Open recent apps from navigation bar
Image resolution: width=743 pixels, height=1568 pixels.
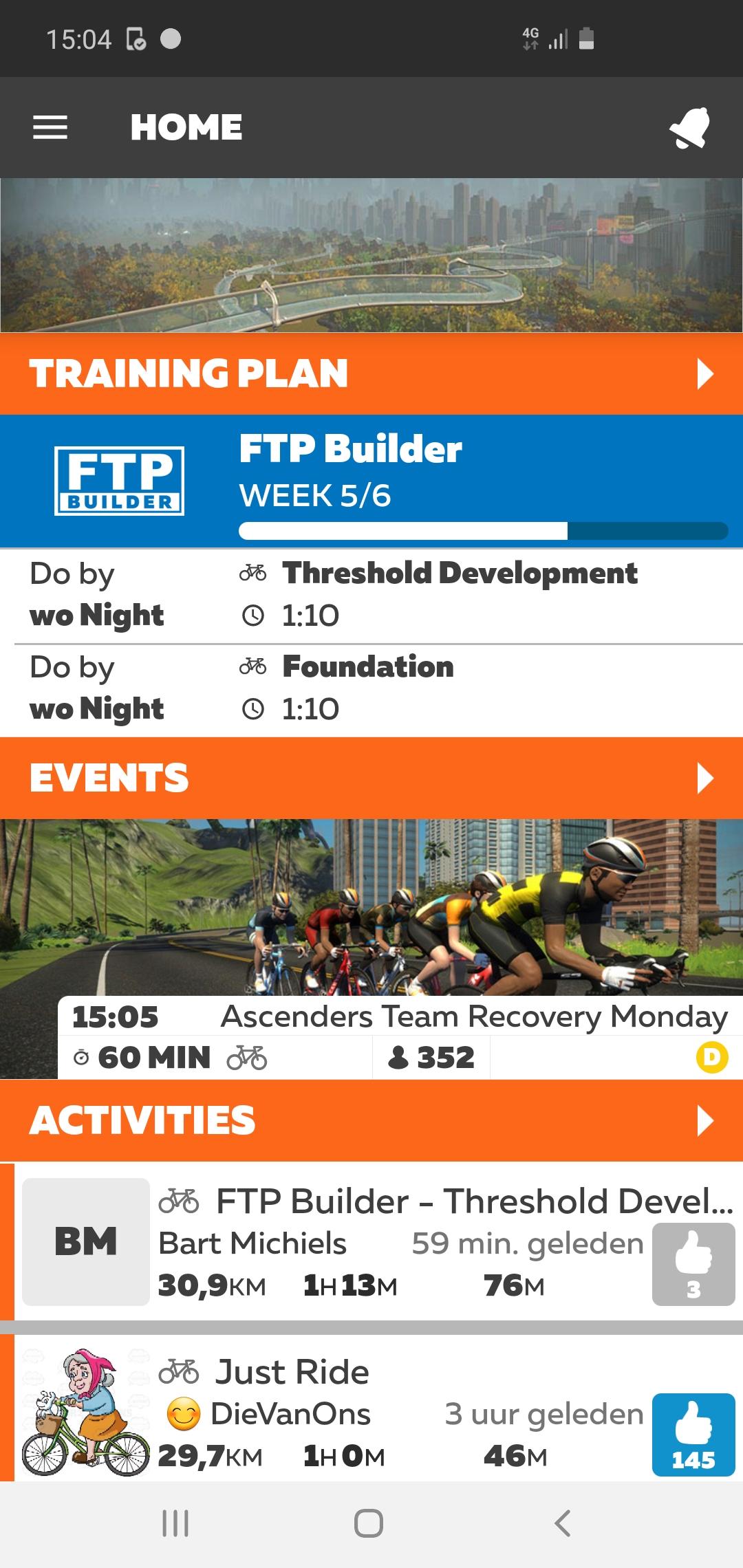tap(175, 1523)
